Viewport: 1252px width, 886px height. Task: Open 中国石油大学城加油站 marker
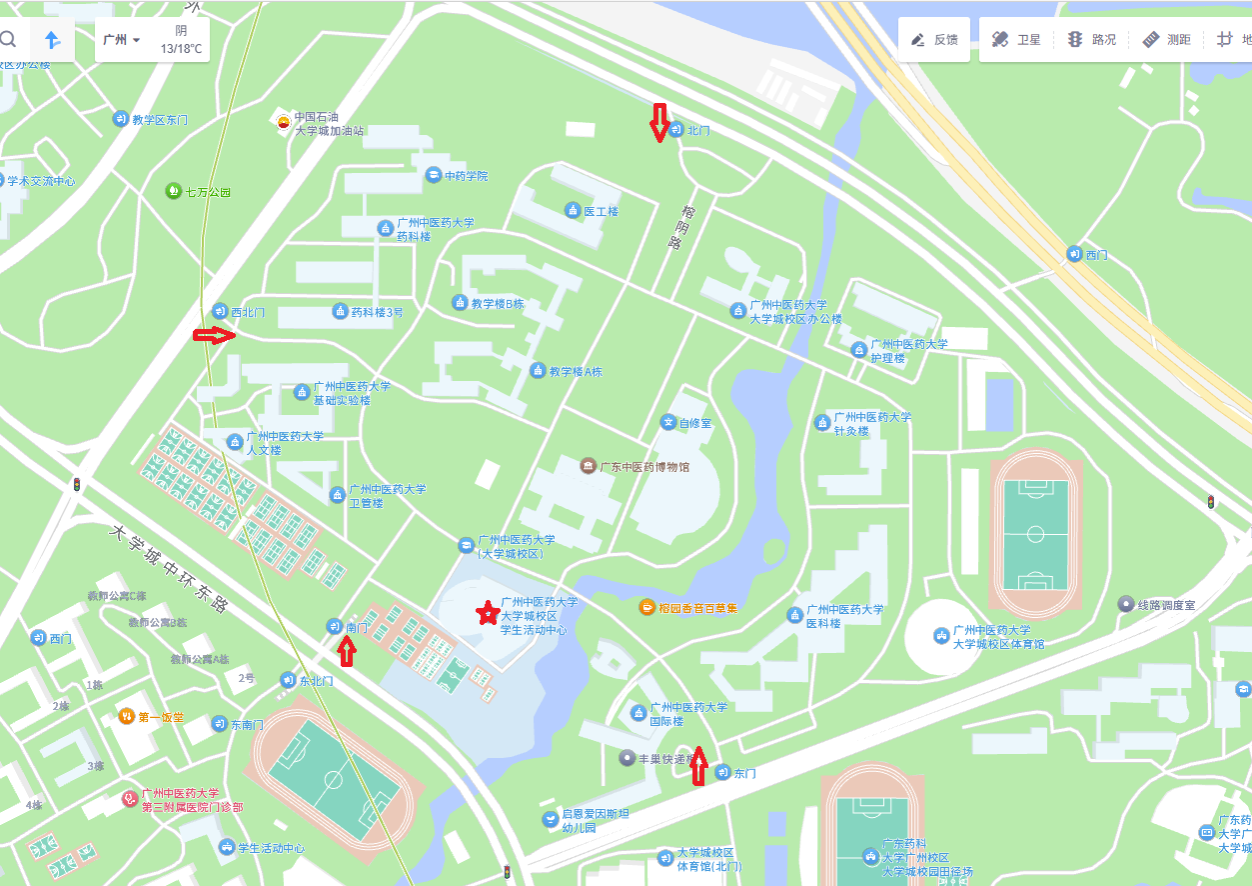[x=283, y=122]
